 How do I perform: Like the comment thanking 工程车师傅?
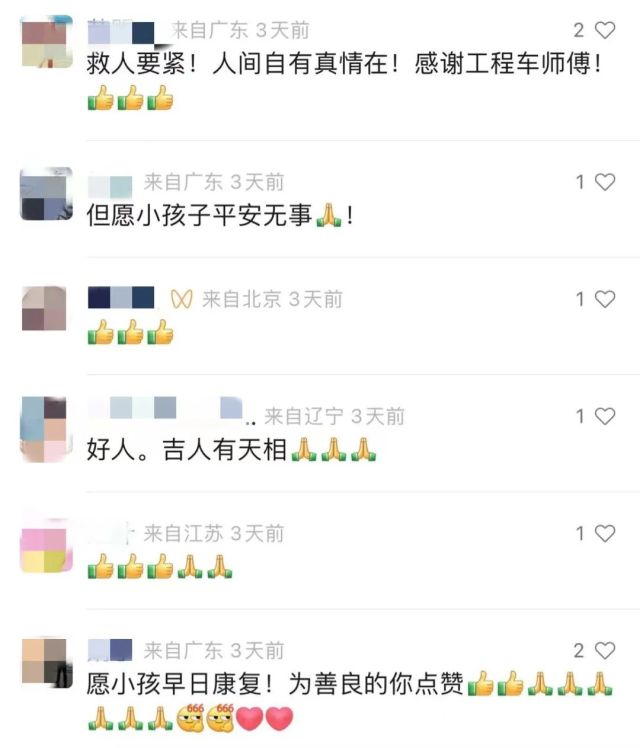[605, 30]
